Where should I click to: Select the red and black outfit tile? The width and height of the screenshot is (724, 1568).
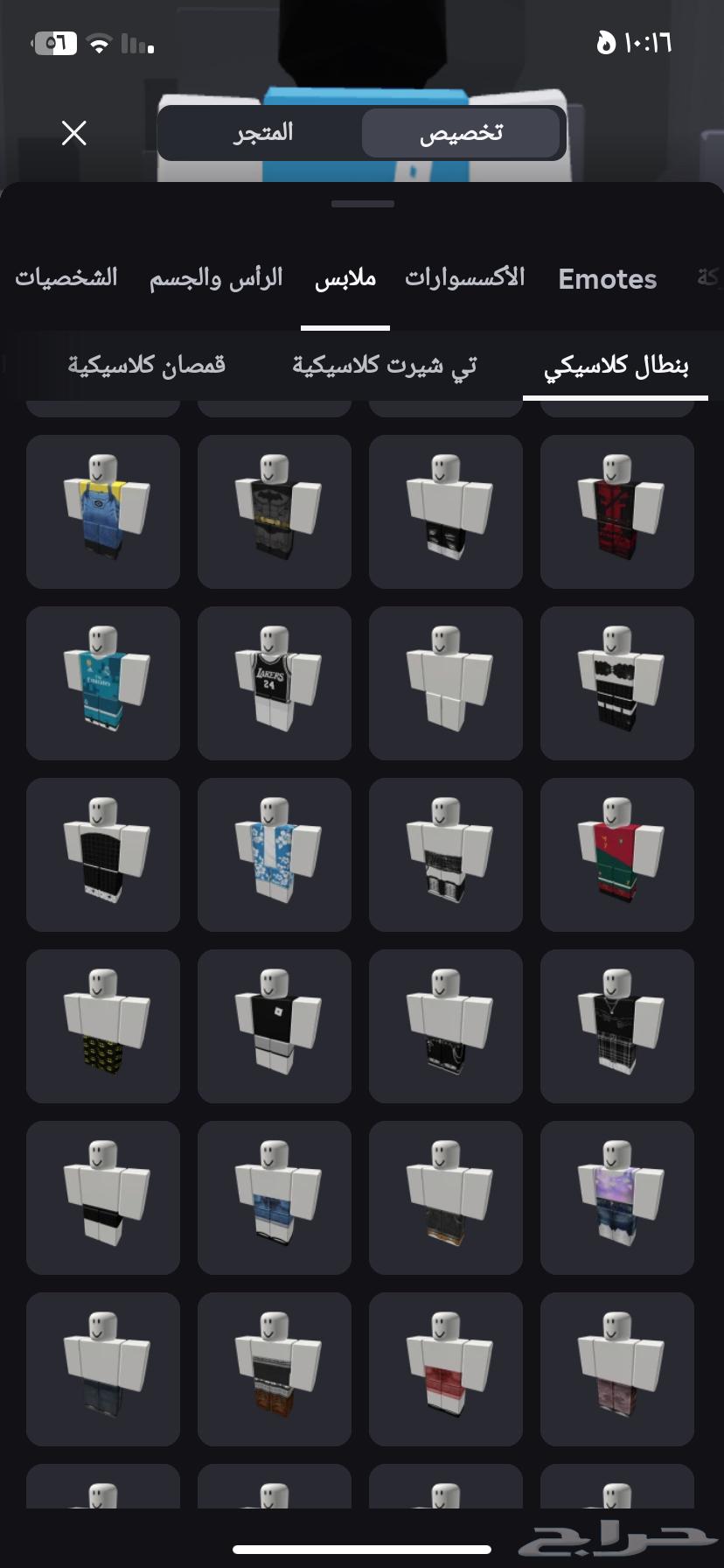(x=617, y=512)
